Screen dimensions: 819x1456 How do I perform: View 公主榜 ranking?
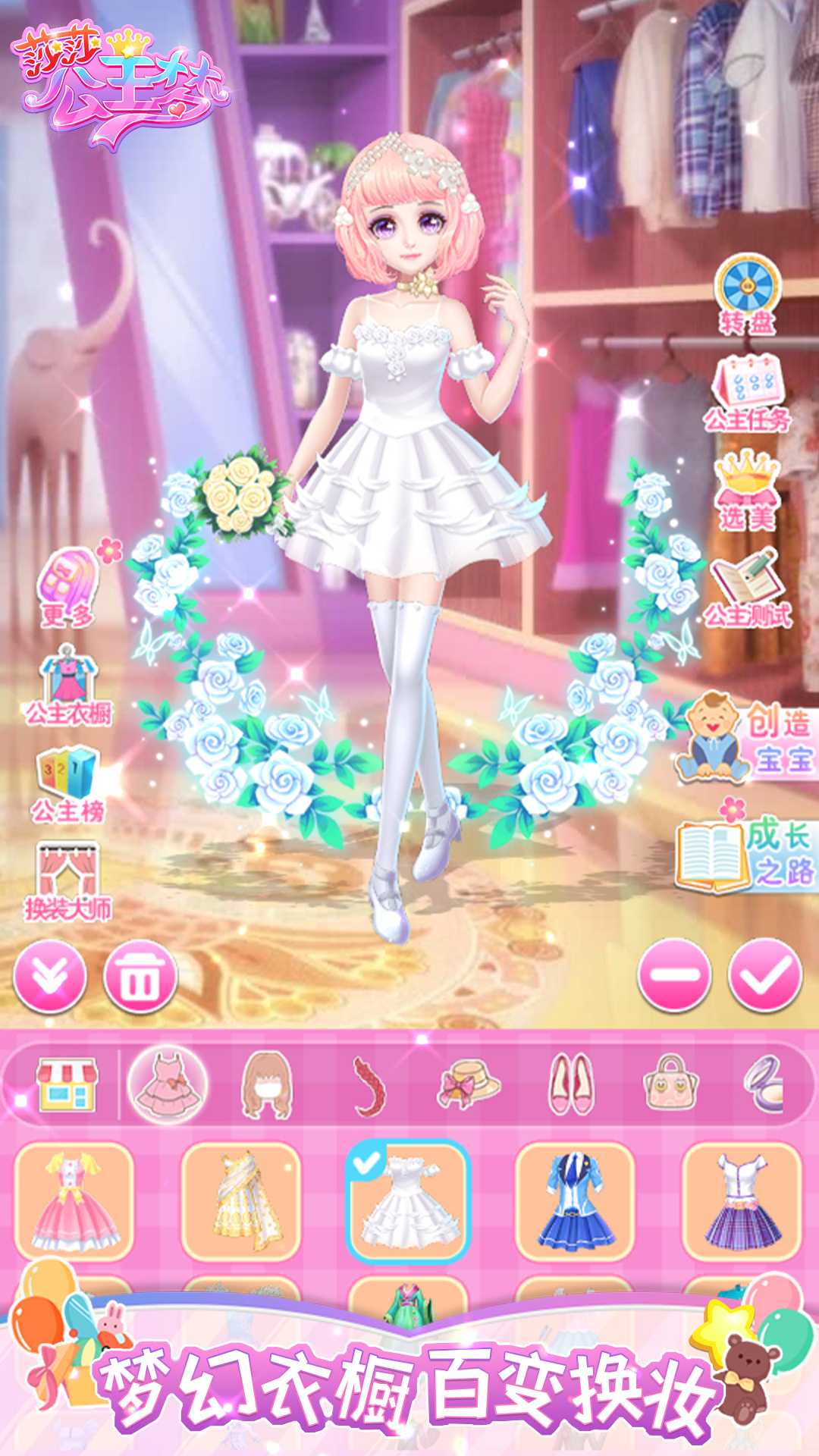pyautogui.click(x=68, y=785)
